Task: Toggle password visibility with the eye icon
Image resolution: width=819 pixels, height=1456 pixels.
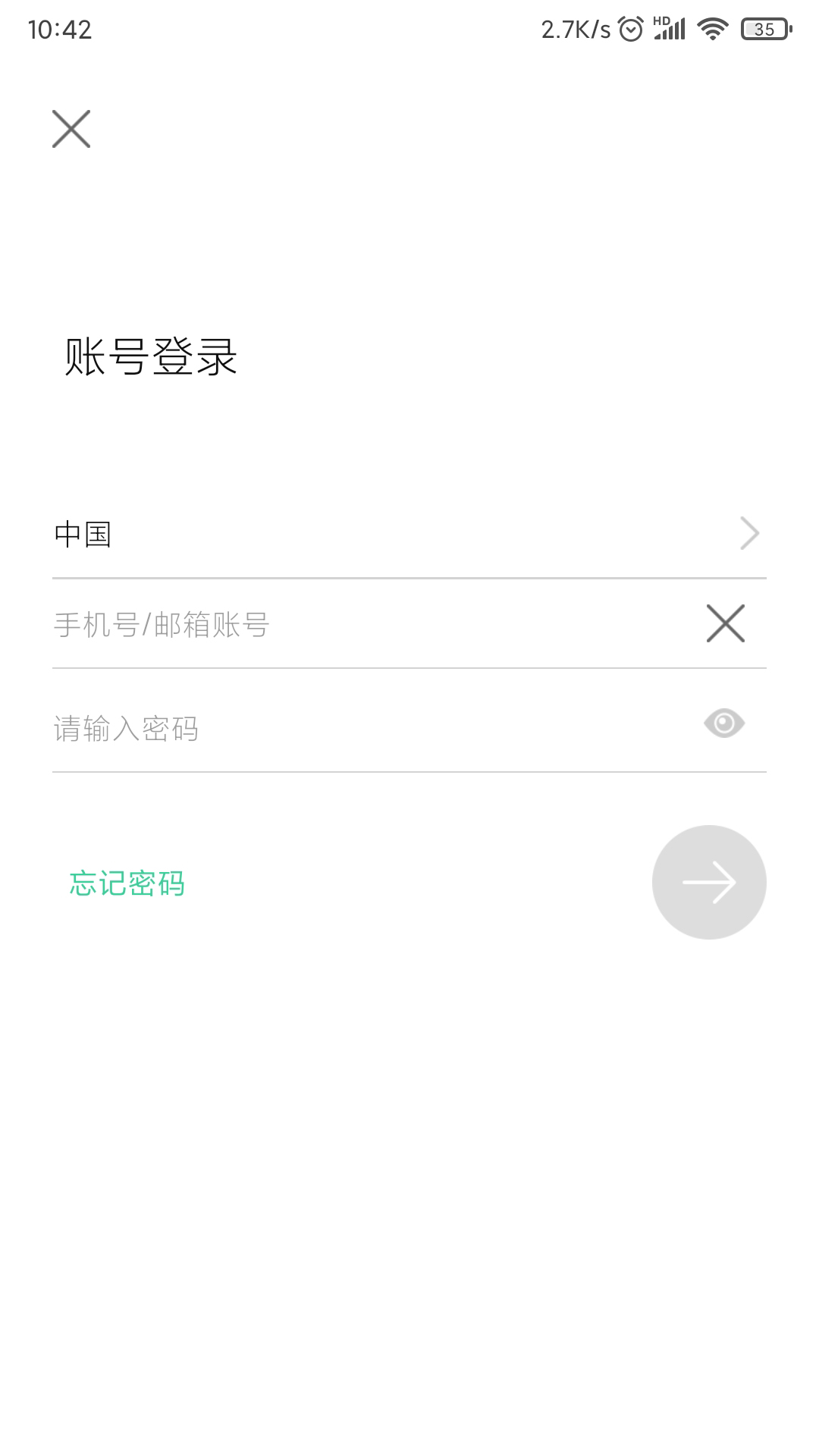Action: click(x=724, y=723)
